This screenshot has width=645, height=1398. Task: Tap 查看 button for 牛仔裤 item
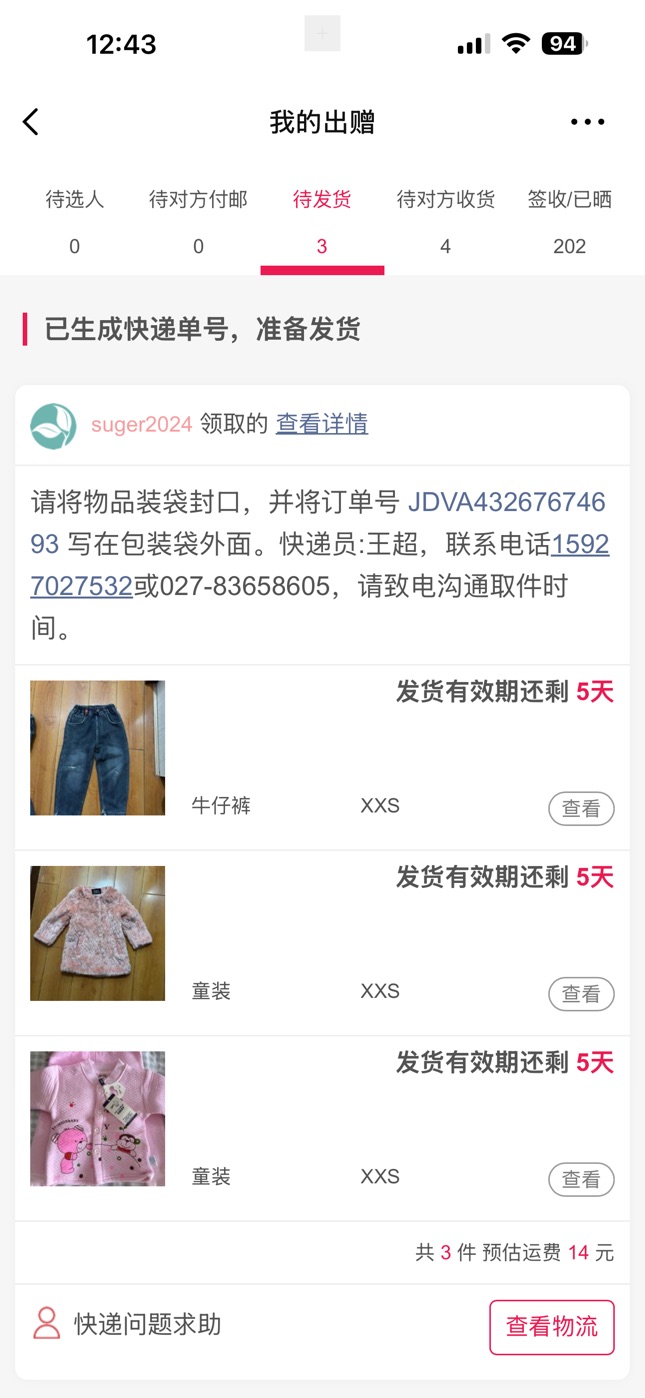(x=580, y=809)
